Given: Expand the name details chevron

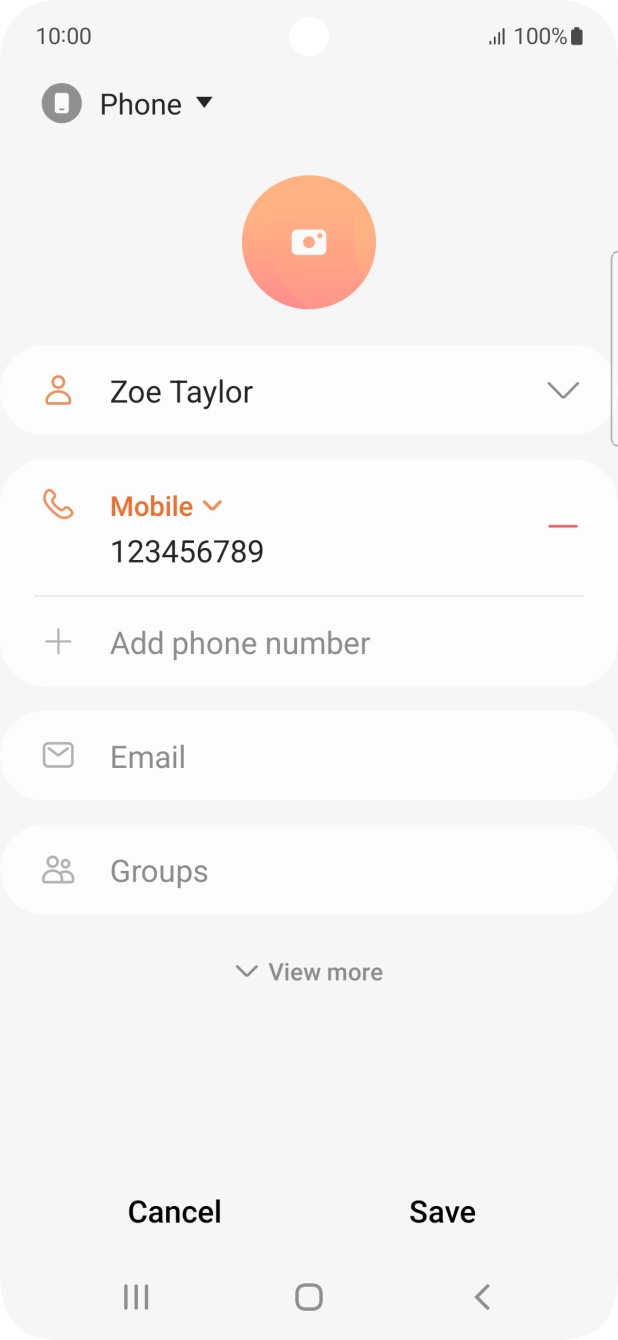Looking at the screenshot, I should 563,391.
